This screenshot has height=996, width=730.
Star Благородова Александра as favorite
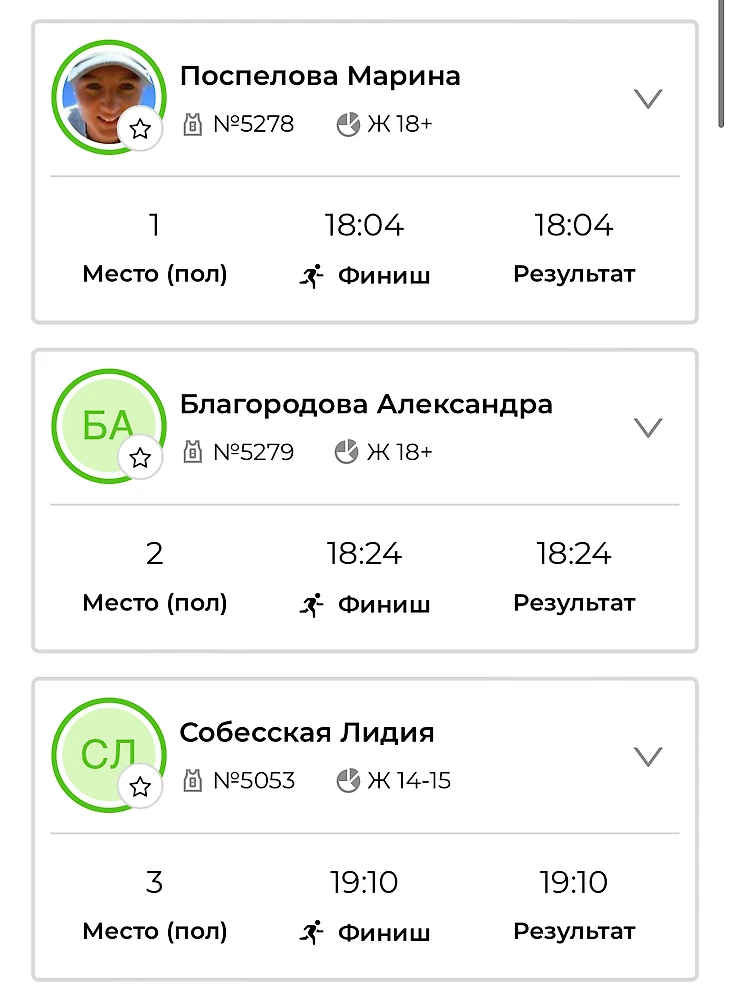pos(141,458)
